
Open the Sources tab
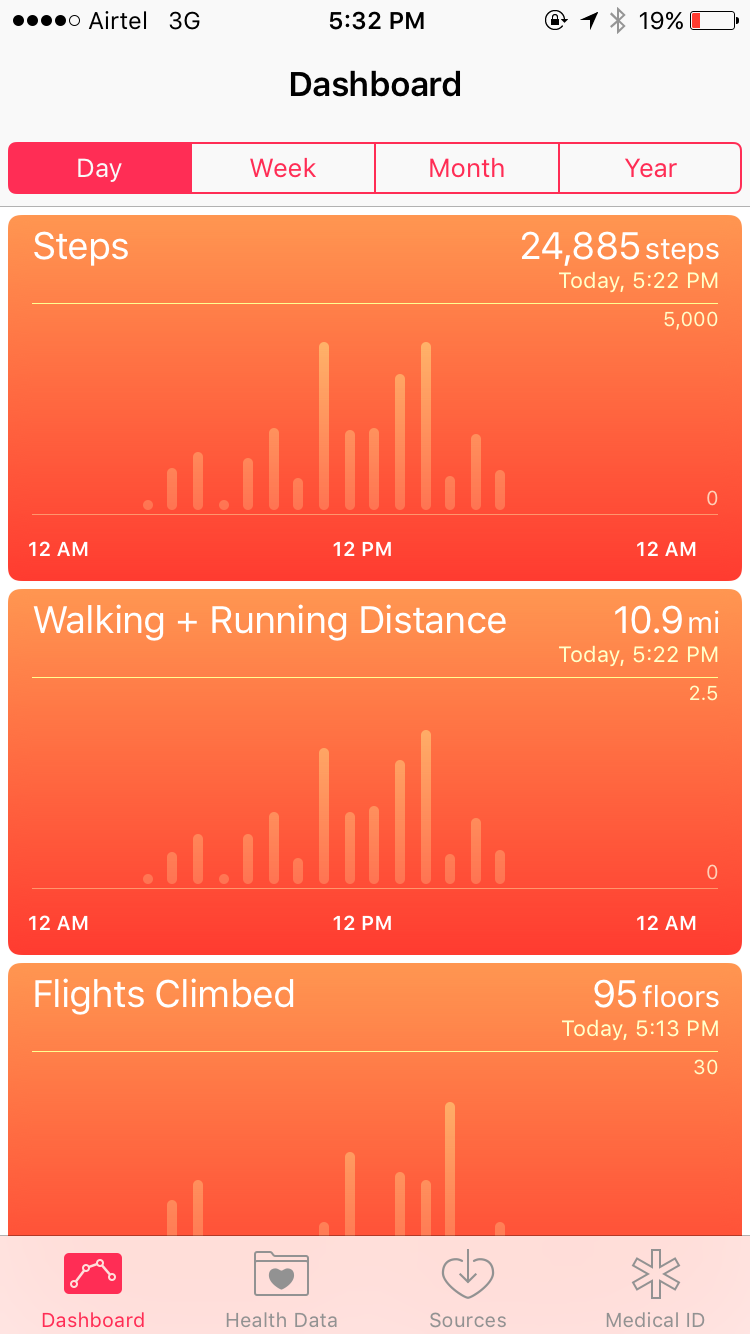point(468,1288)
